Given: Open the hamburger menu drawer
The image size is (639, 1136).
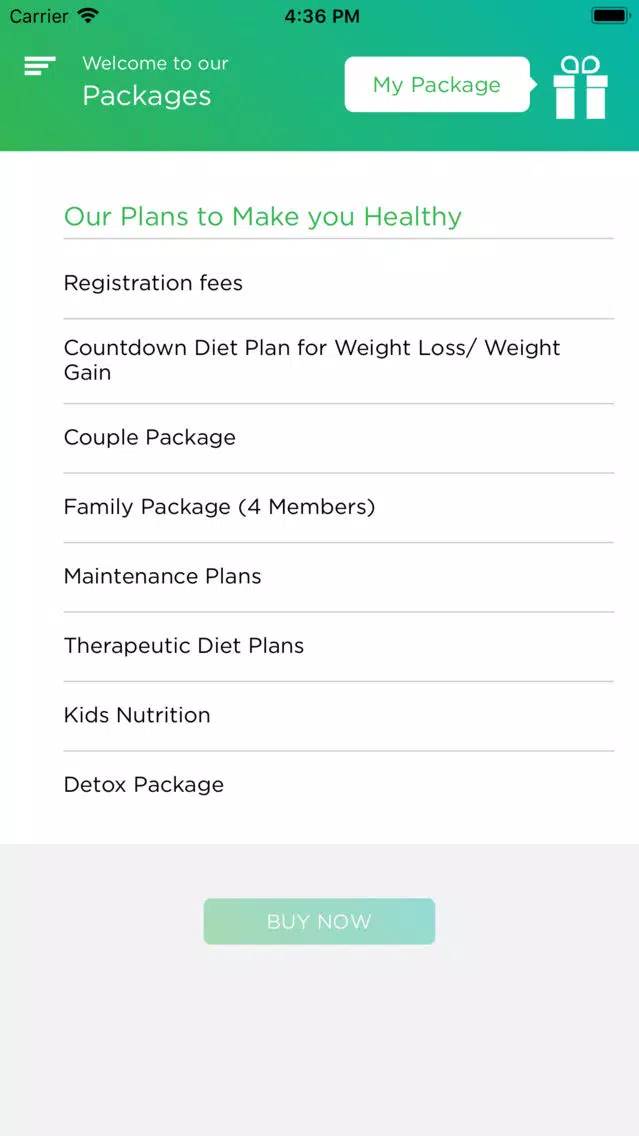Looking at the screenshot, I should (x=39, y=66).
